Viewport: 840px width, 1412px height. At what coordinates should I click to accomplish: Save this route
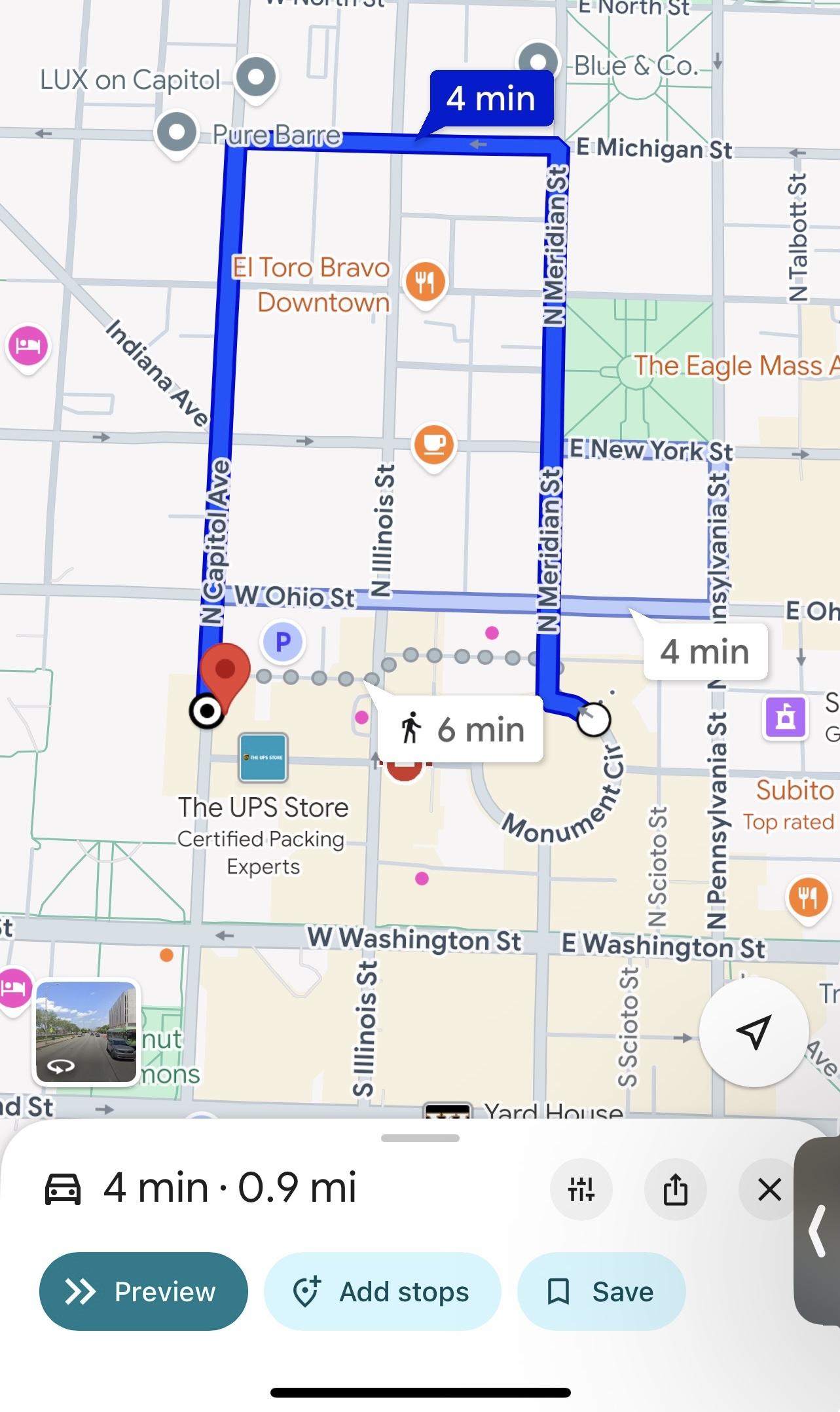click(x=601, y=1291)
